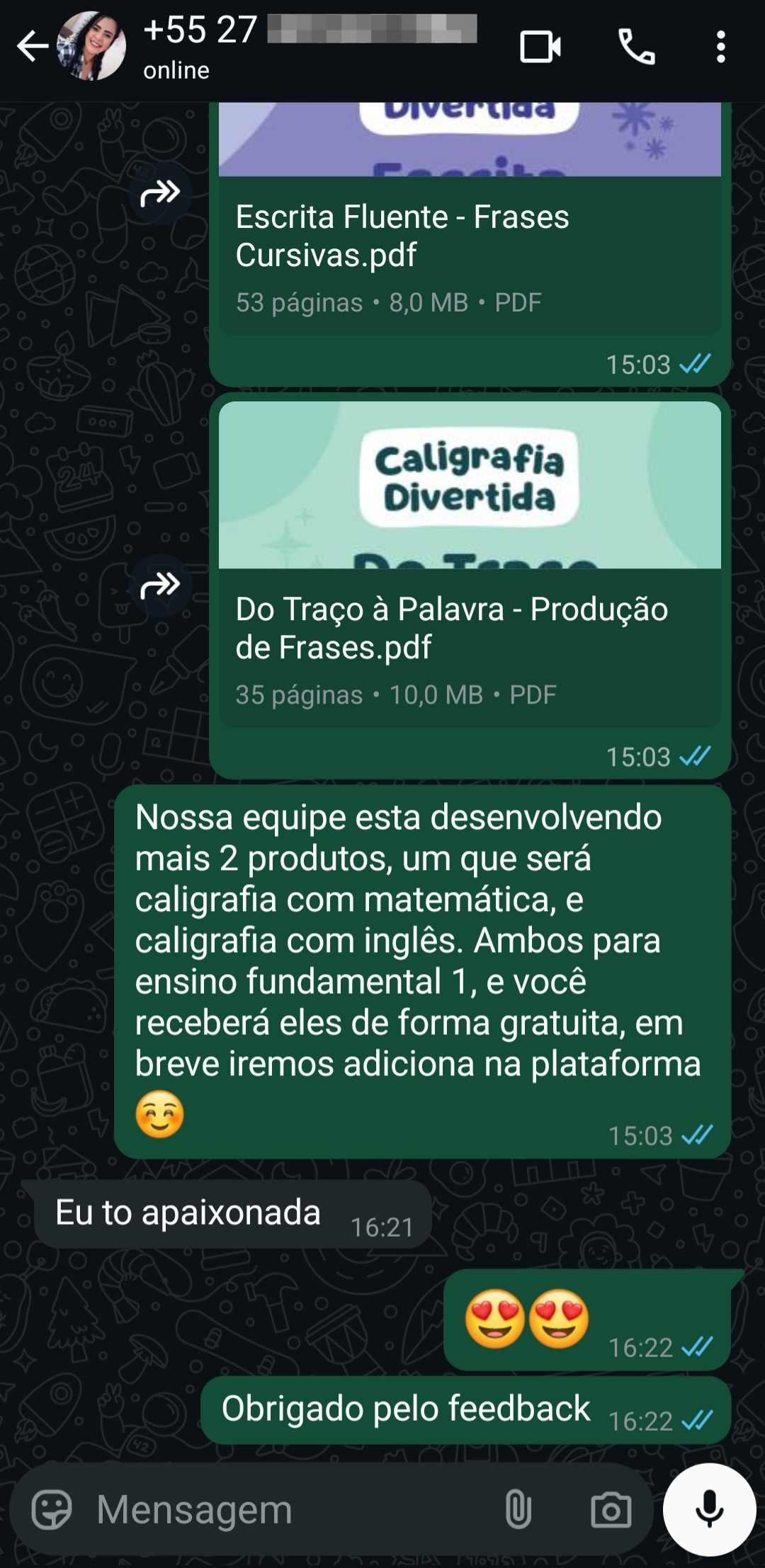Open the three-dot chat options menu
Image resolution: width=765 pixels, height=1568 pixels.
(722, 45)
